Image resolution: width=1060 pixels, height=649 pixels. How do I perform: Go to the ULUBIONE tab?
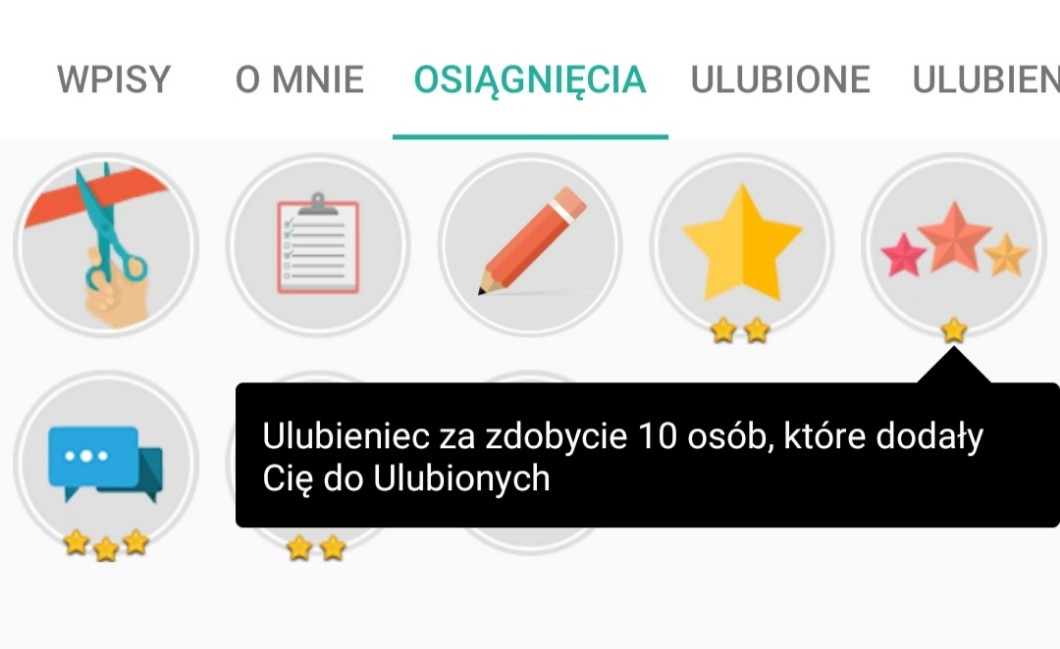(780, 80)
